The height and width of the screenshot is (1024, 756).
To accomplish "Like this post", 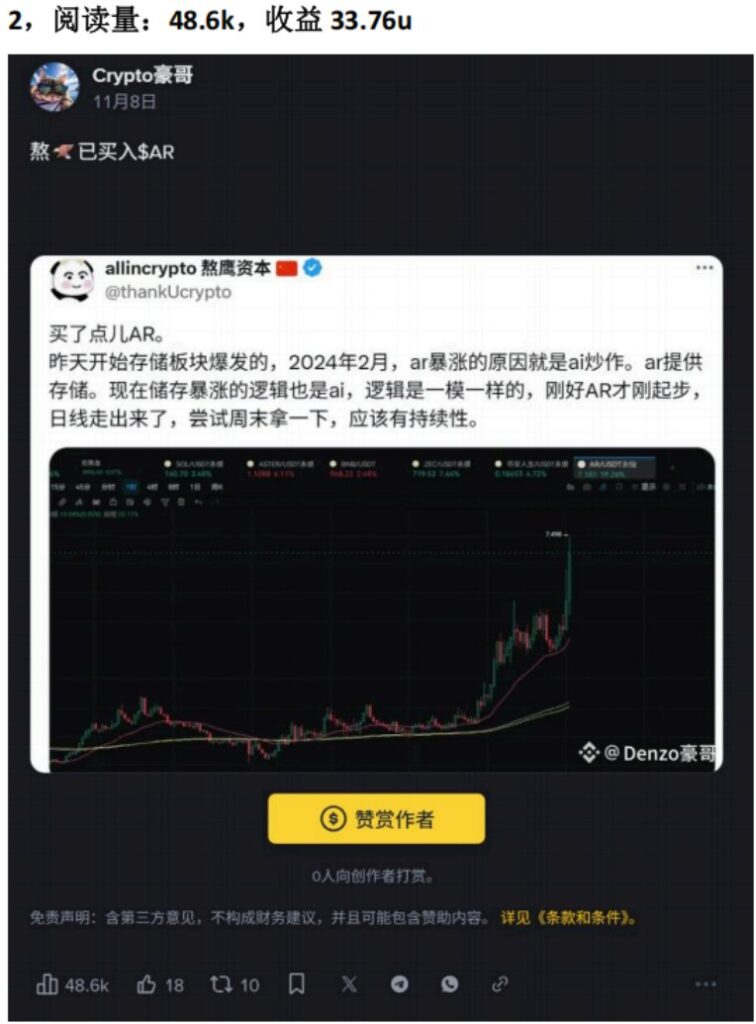I will coord(160,984).
